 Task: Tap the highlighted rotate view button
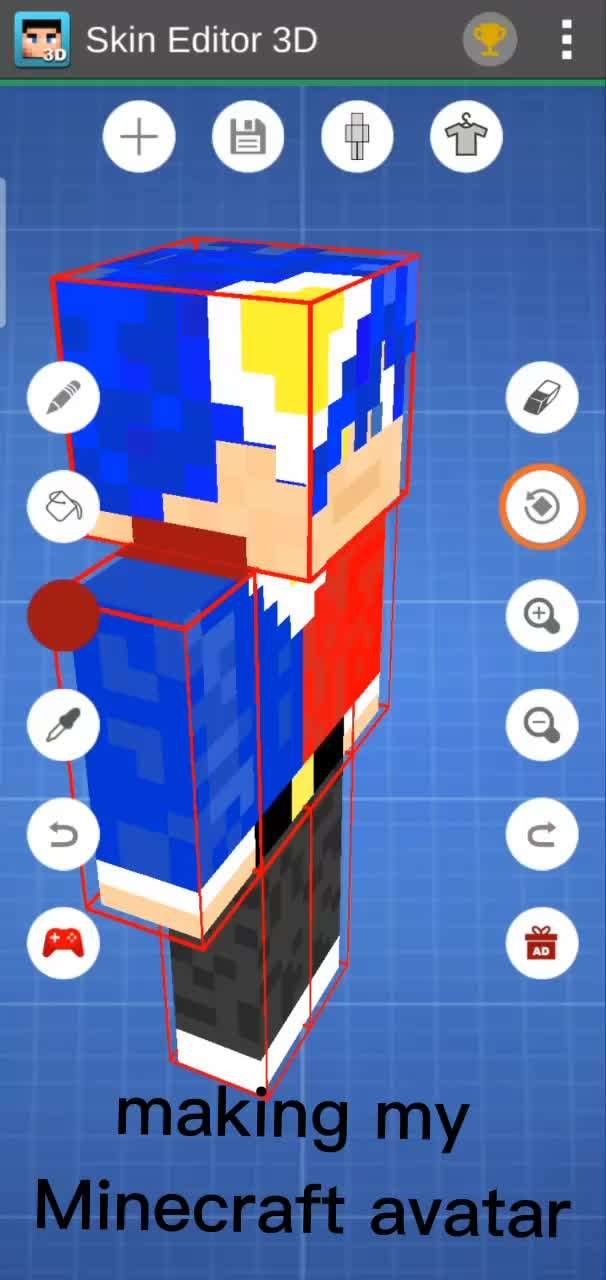[542, 506]
